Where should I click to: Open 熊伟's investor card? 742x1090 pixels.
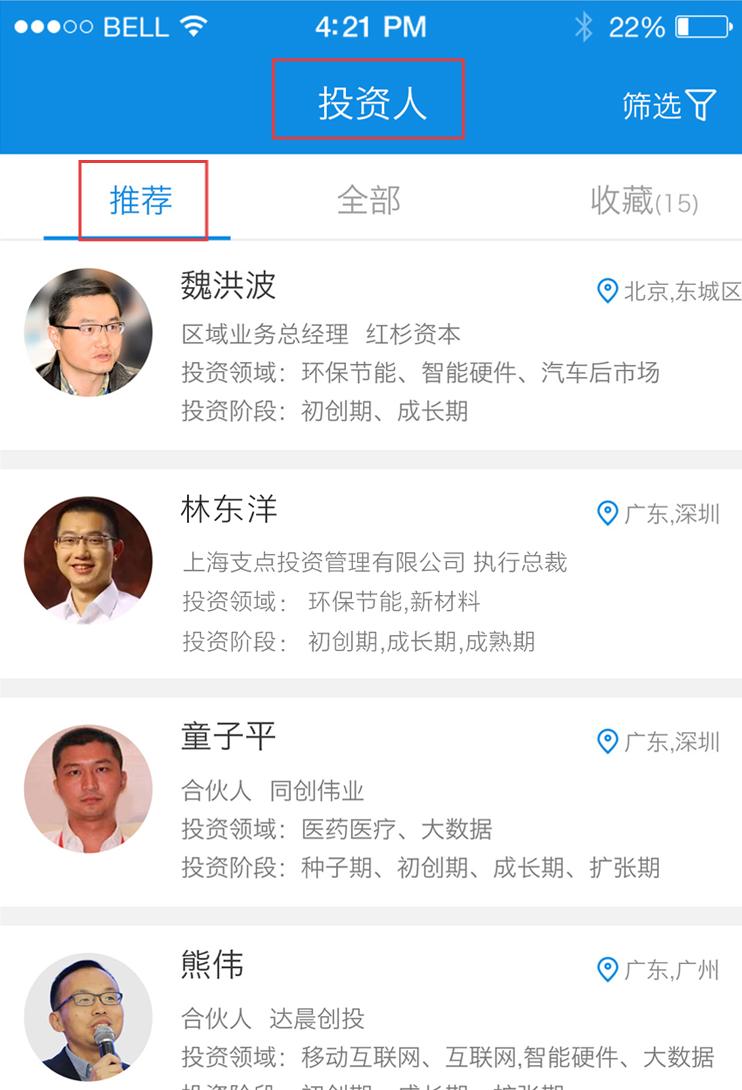(211, 967)
